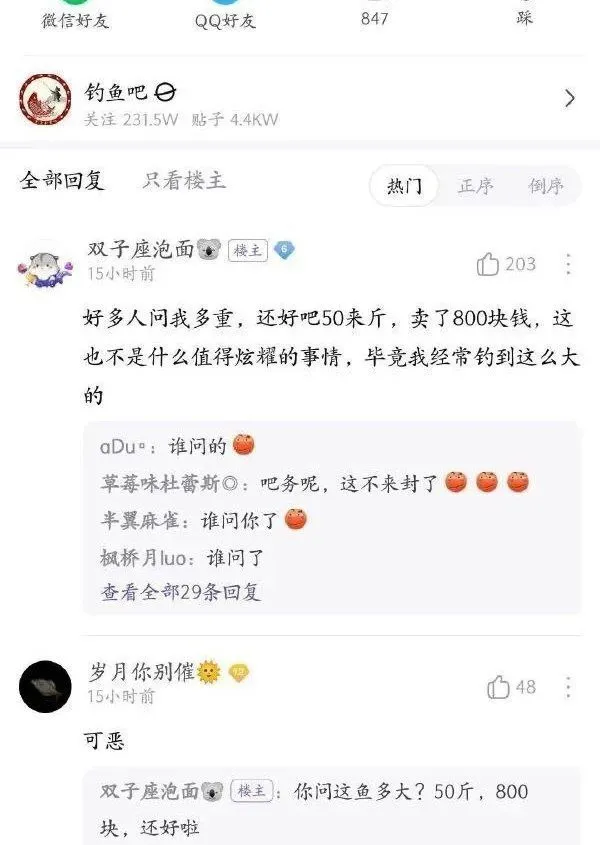Select 热门 sort order
Screen dimensions: 600x845
tap(404, 186)
